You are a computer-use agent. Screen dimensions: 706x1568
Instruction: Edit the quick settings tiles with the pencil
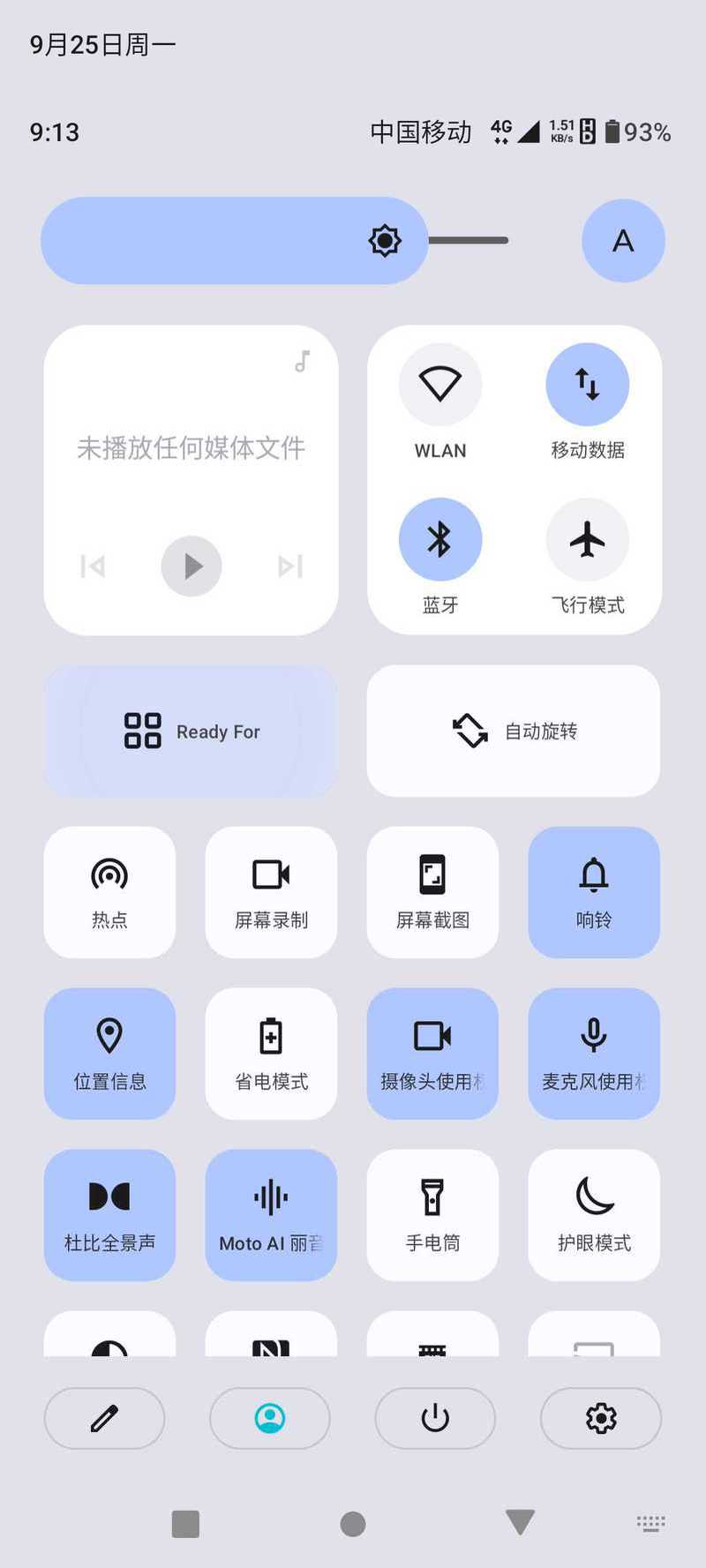[x=104, y=1418]
